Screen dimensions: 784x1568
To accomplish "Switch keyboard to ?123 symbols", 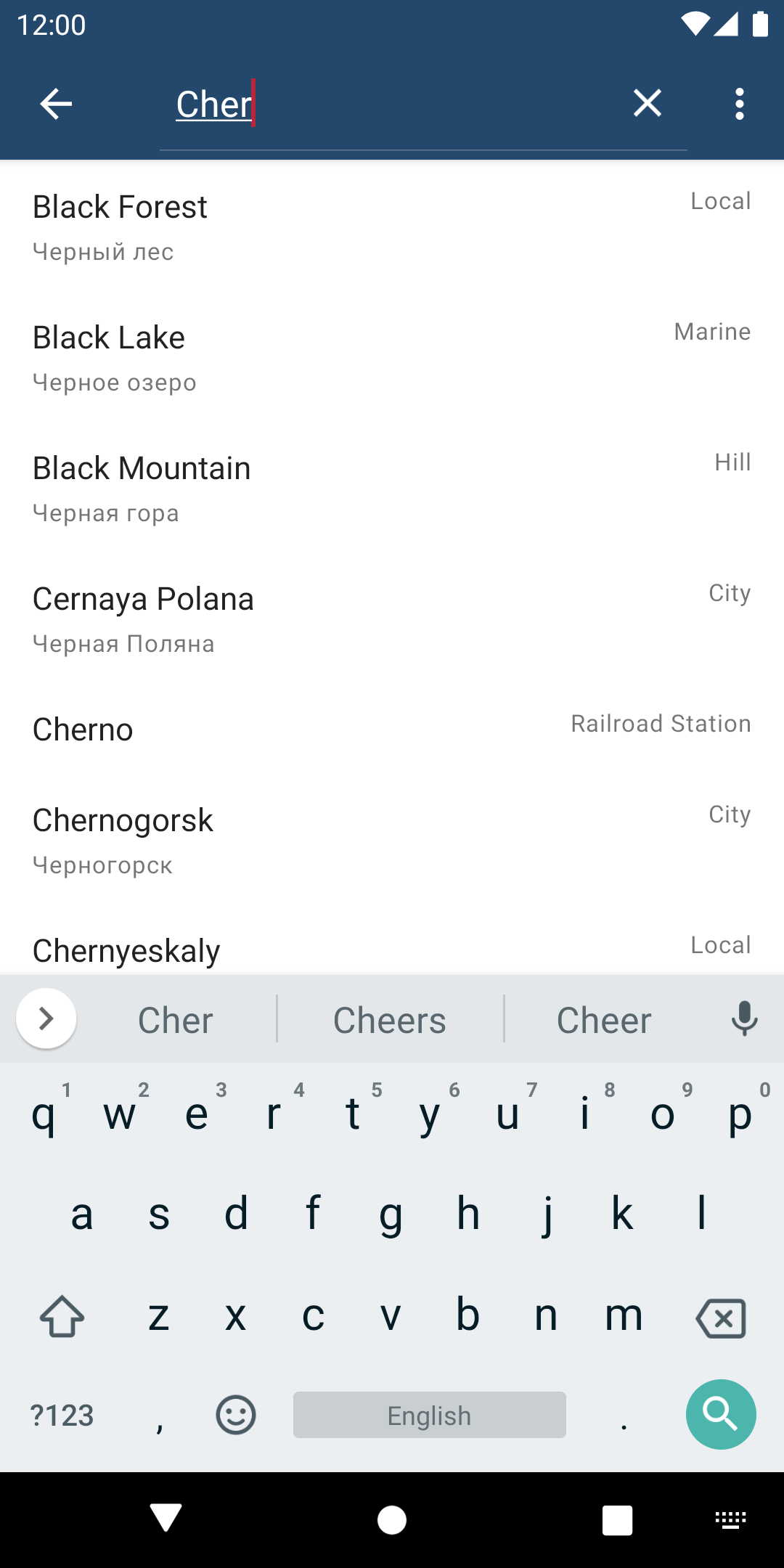I will (62, 1416).
